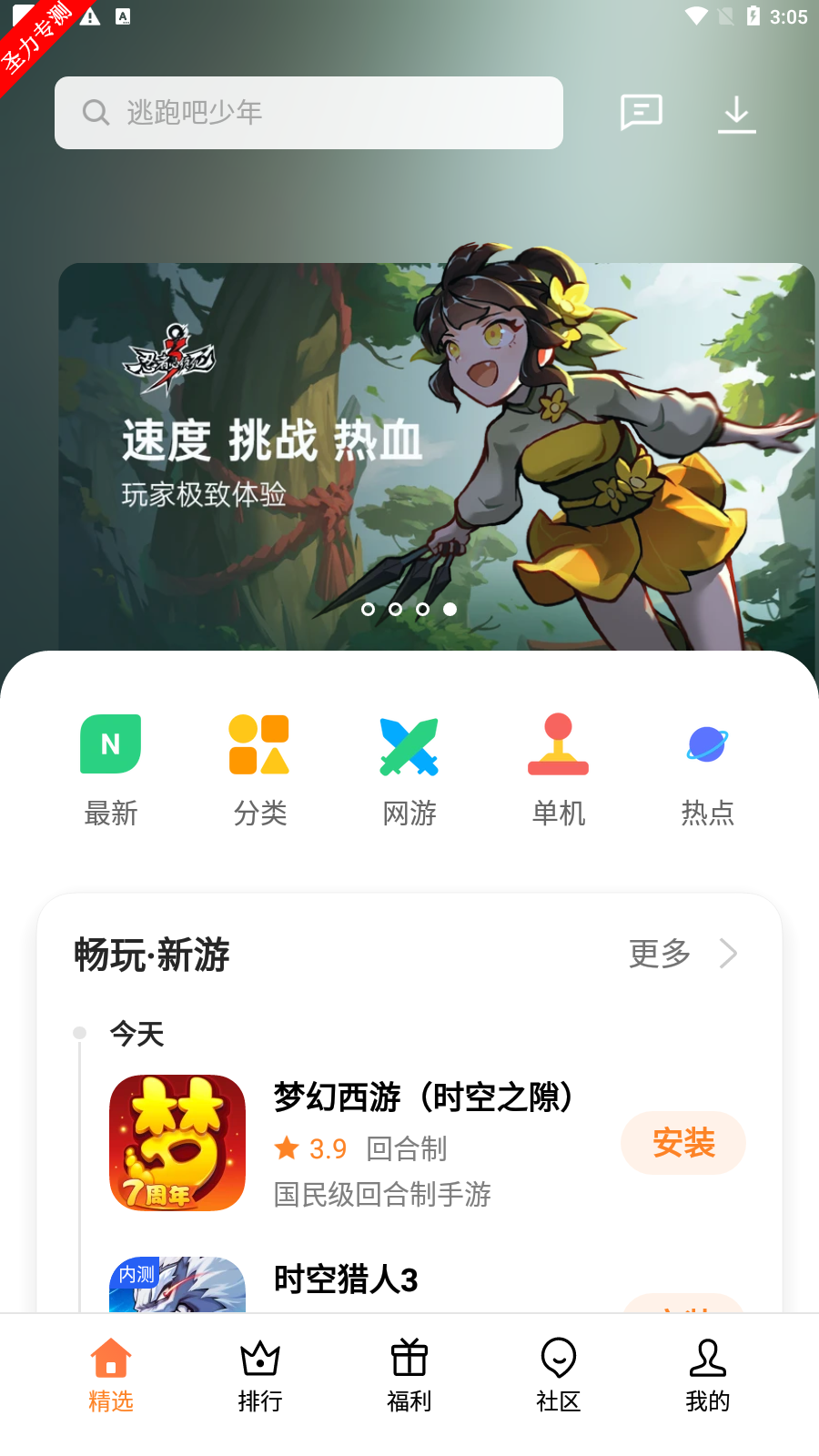This screenshot has height=1456, width=819.
Task: Switch to the 福利 tab
Action: click(x=409, y=1376)
